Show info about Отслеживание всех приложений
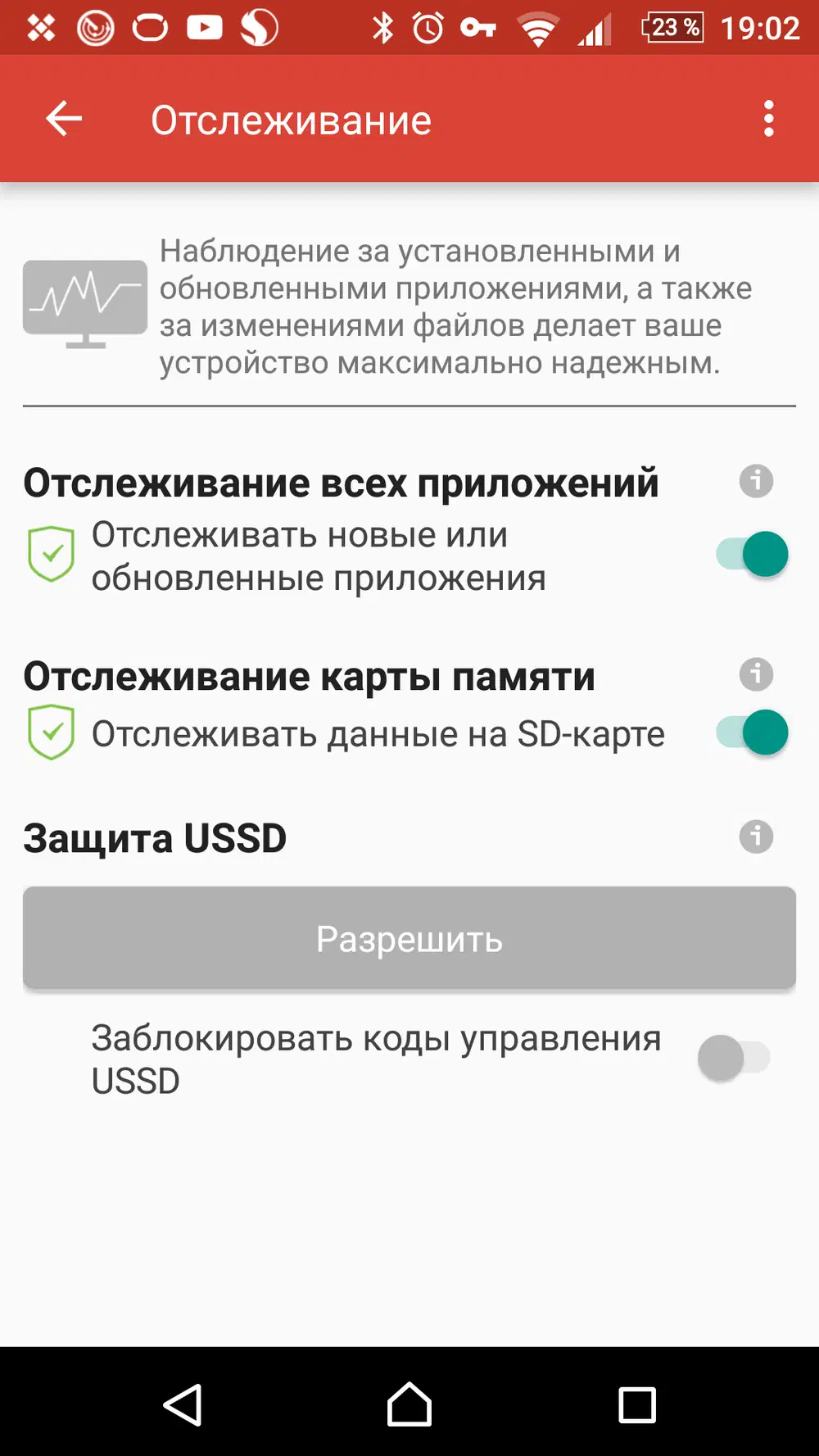This screenshot has width=819, height=1456. coord(756,481)
